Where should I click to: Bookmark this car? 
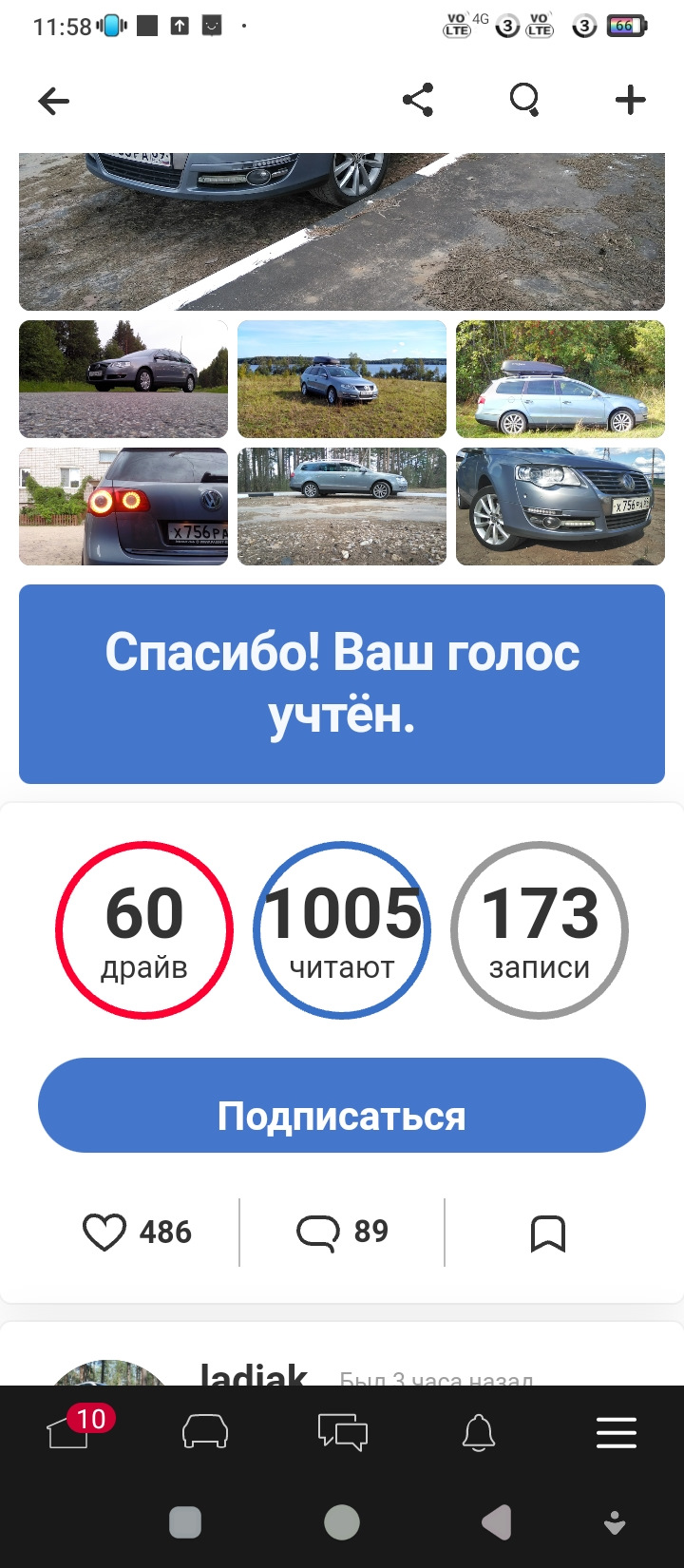tap(548, 1234)
